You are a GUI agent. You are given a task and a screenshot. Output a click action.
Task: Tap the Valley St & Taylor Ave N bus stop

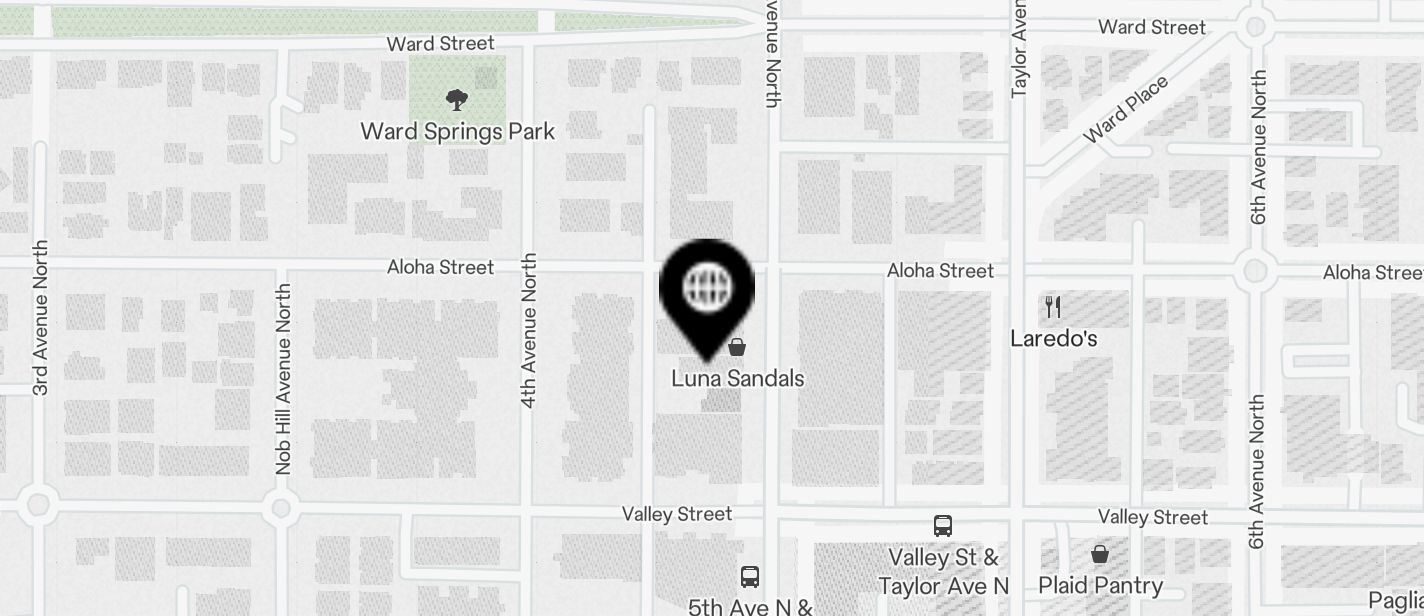942,526
